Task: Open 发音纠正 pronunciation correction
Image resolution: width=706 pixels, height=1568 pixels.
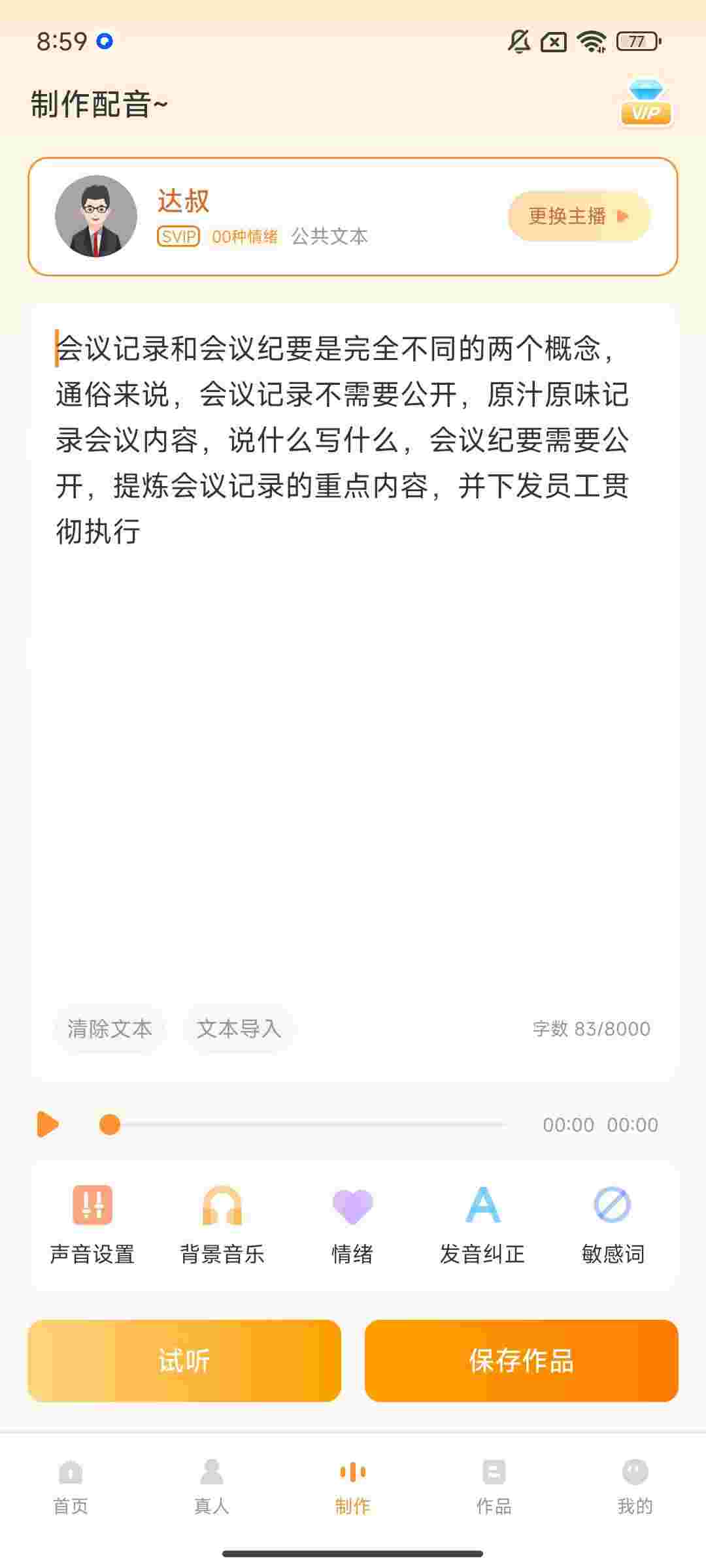Action: 482,1224
